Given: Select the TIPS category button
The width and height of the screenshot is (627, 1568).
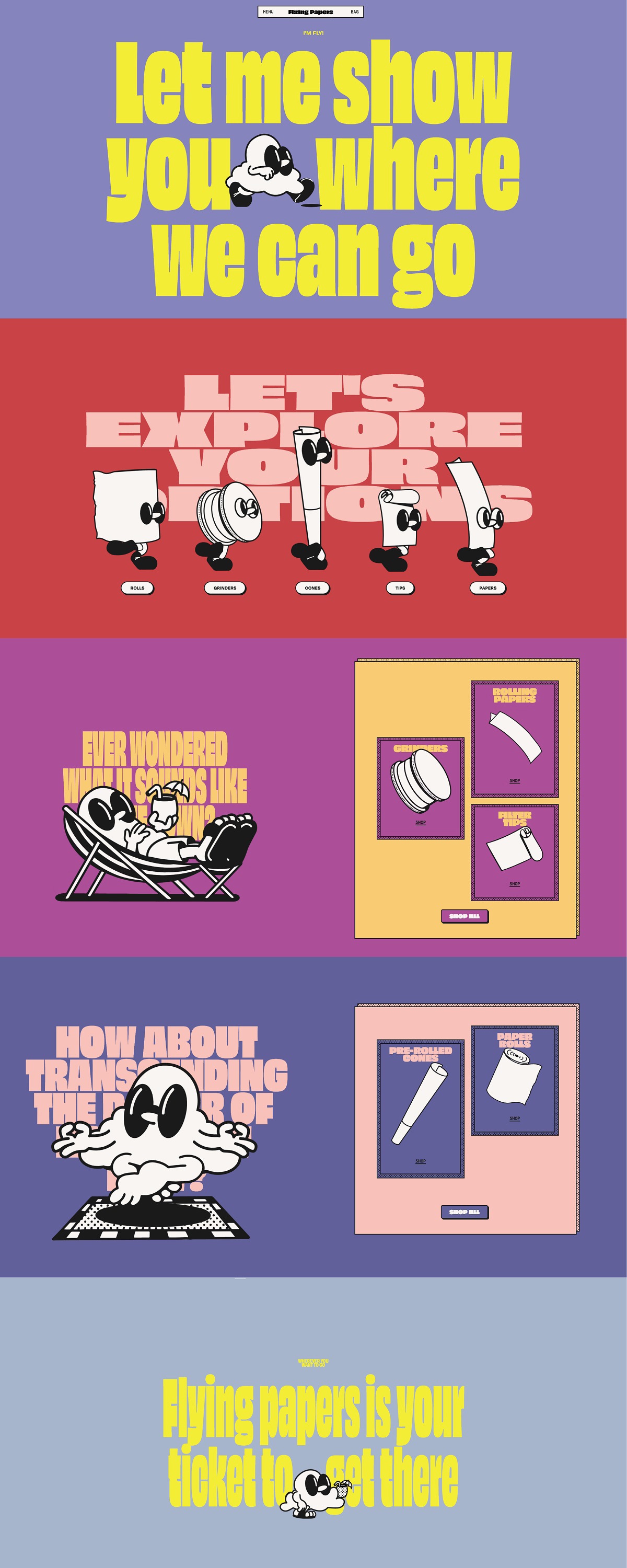Looking at the screenshot, I should point(400,588).
